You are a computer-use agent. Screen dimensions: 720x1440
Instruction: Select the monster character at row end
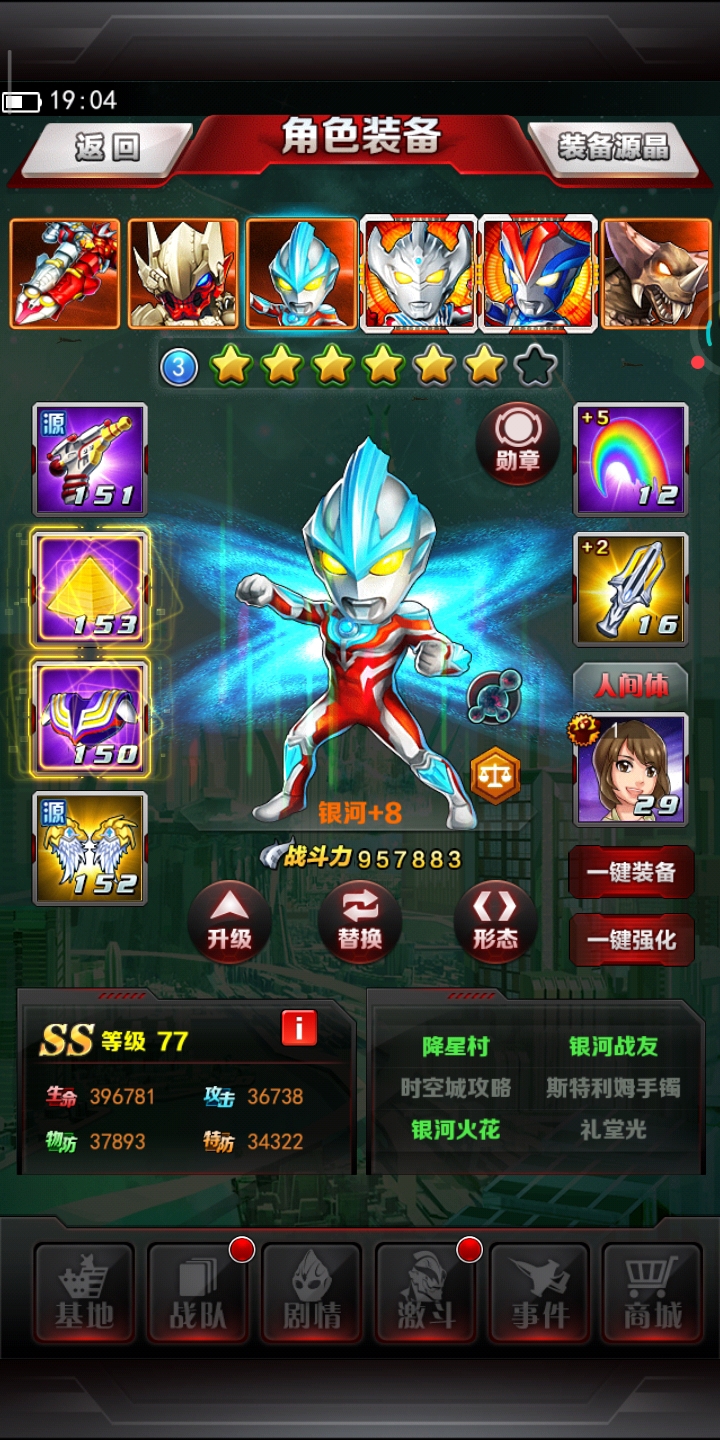click(x=656, y=274)
